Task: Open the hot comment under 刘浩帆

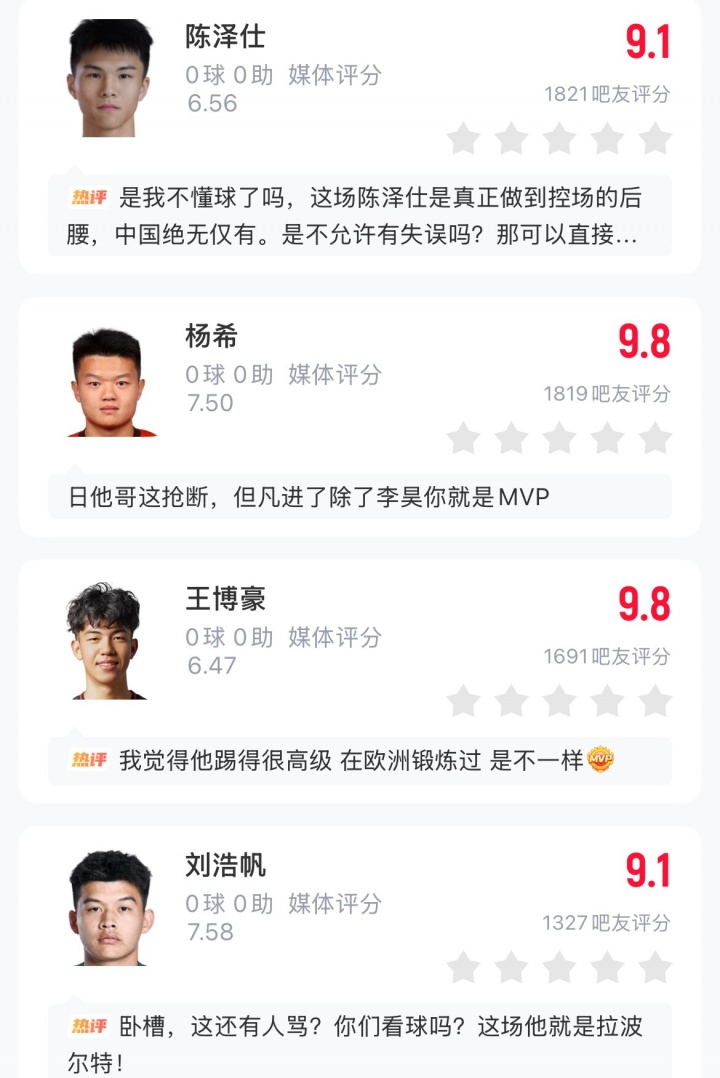Action: tap(360, 1041)
